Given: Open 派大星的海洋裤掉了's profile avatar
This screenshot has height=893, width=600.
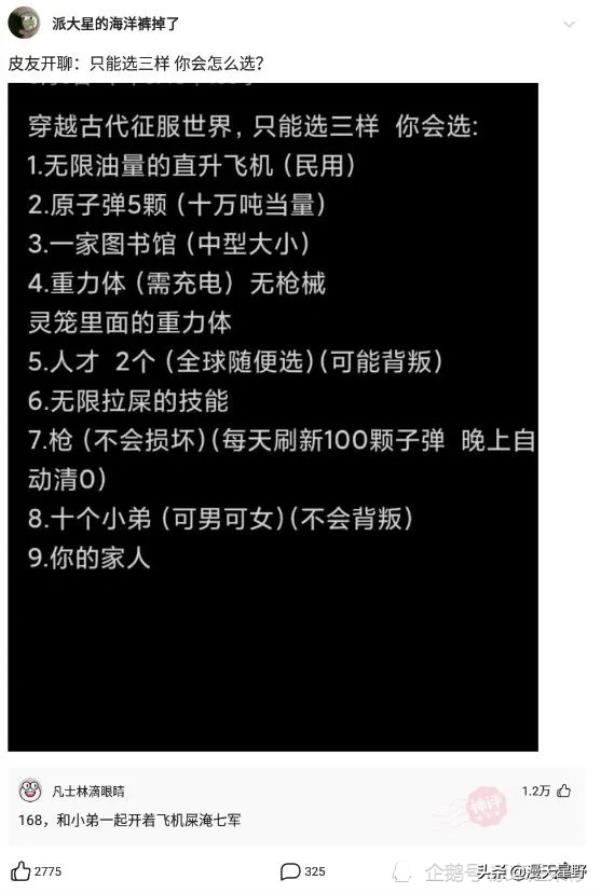Looking at the screenshot, I should (24, 22).
